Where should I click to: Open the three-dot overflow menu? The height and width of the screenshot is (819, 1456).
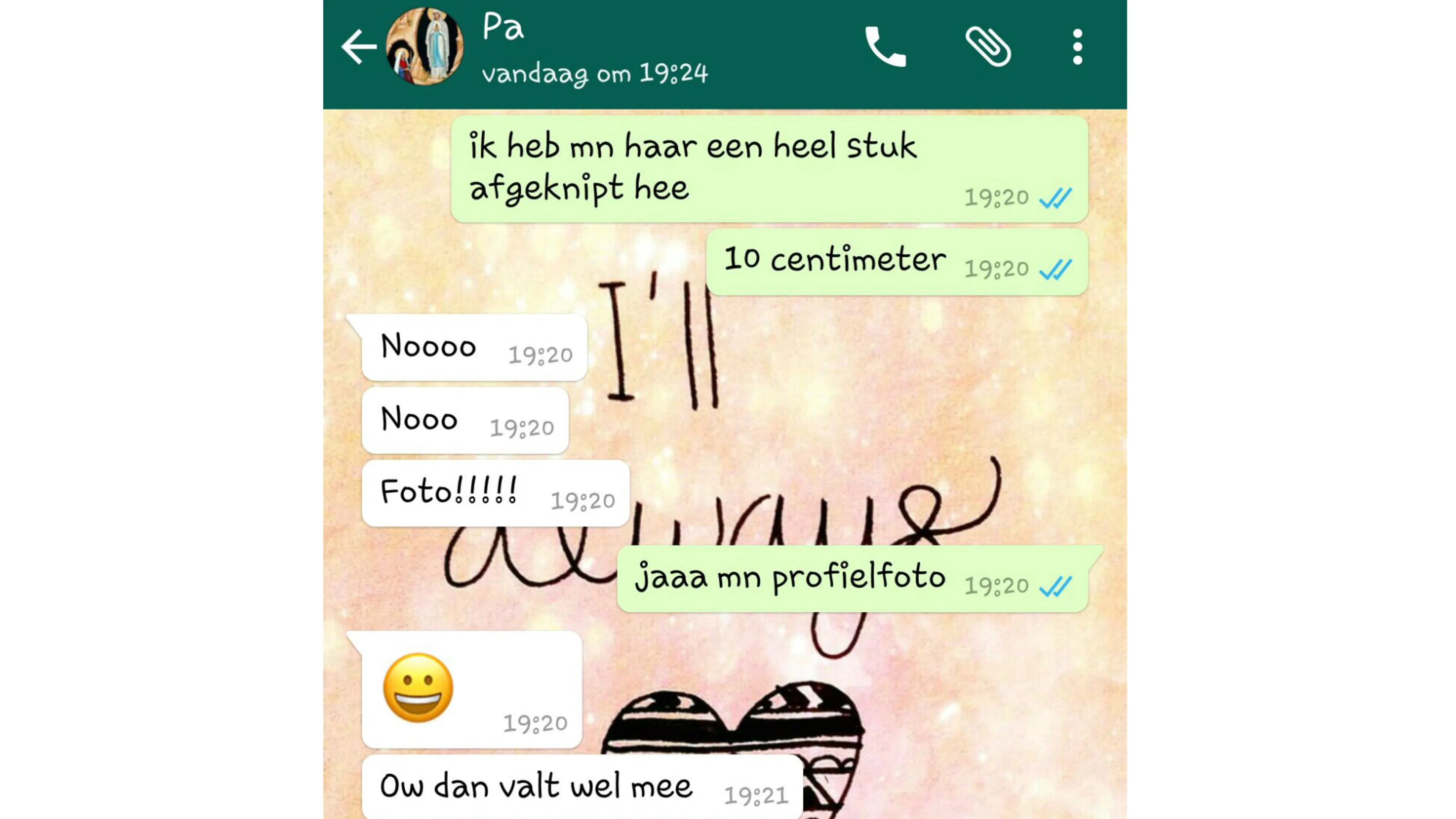1077,47
